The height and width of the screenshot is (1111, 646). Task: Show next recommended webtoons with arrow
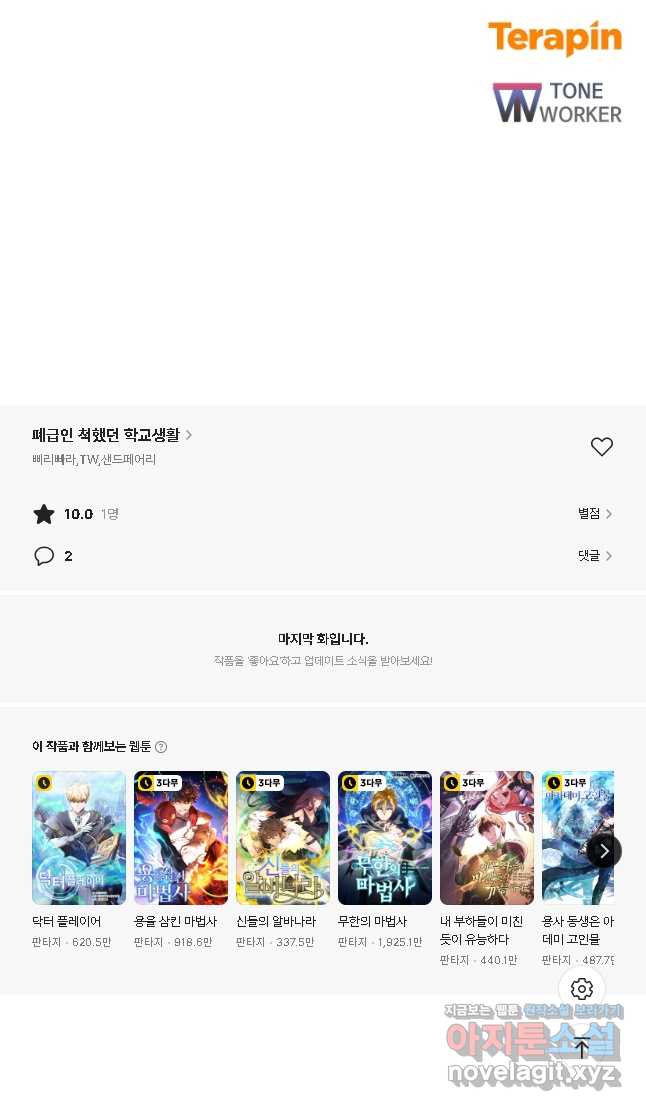click(x=603, y=851)
